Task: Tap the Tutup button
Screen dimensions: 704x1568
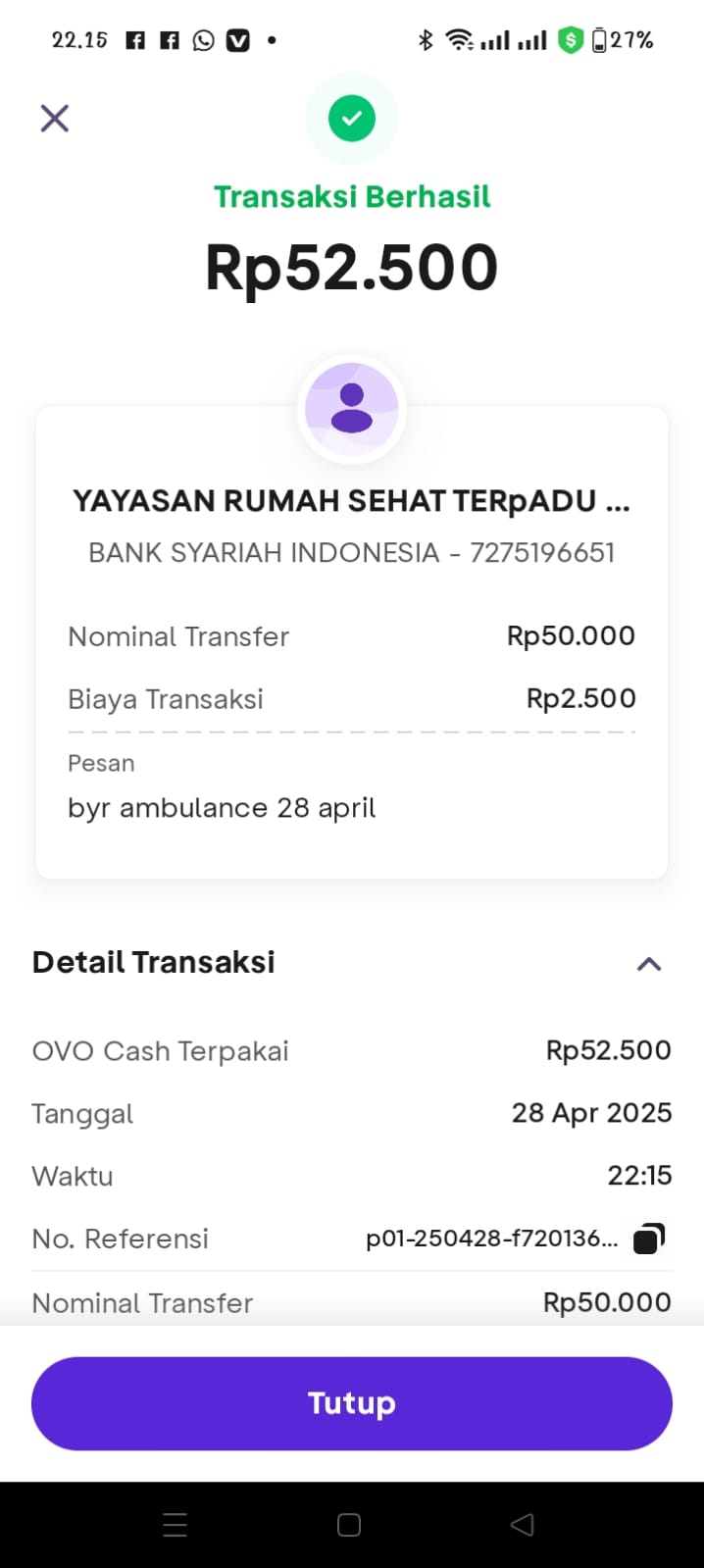Action: coord(351,1403)
